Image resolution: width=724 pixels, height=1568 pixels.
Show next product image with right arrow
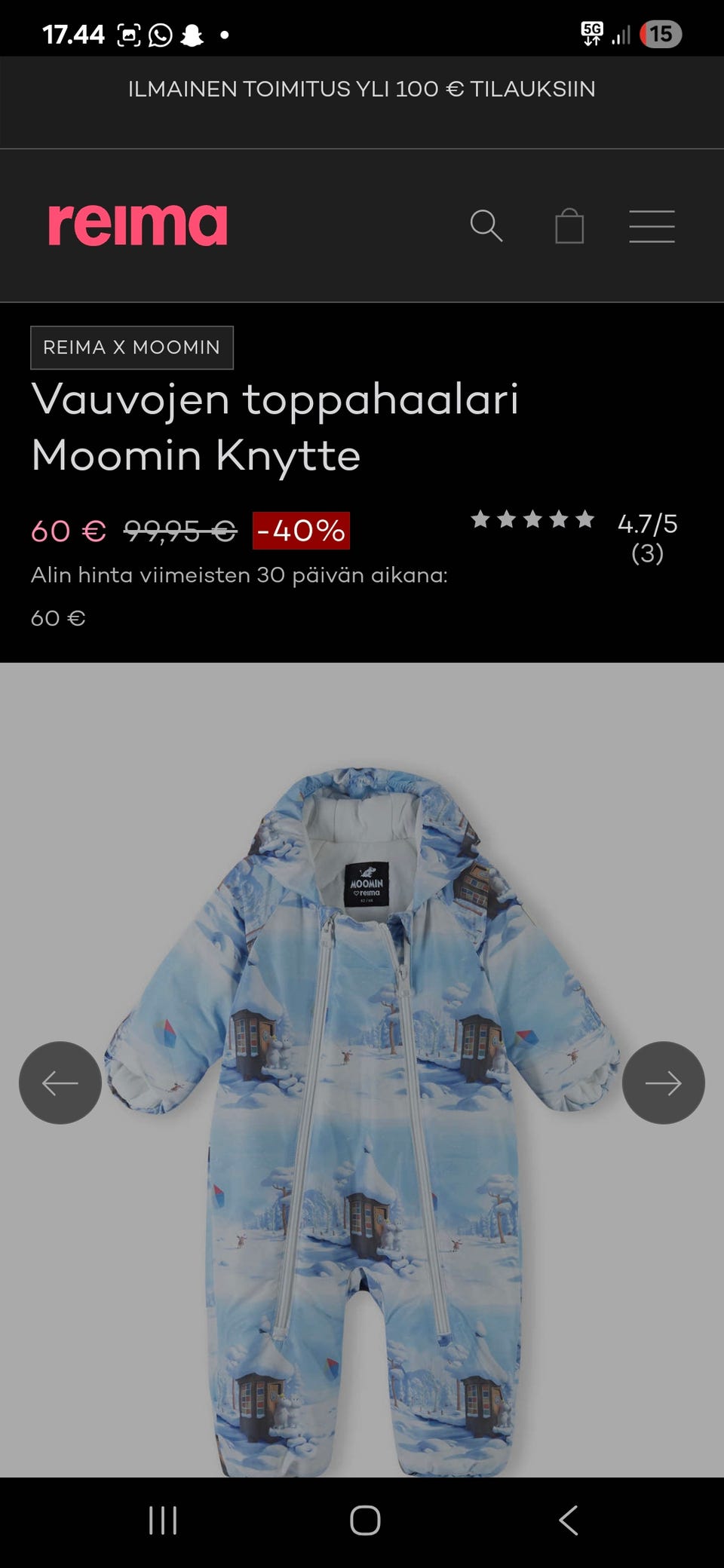pos(663,1083)
